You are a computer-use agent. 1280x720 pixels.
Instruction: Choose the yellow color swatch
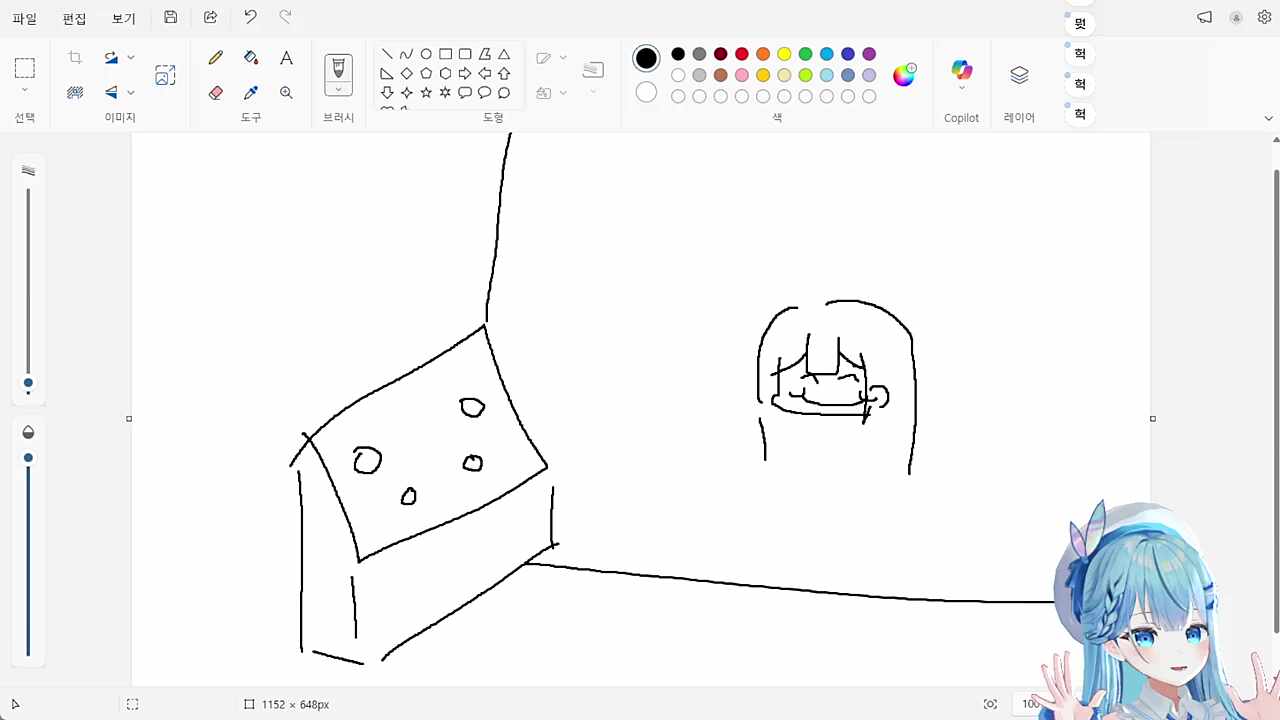784,54
